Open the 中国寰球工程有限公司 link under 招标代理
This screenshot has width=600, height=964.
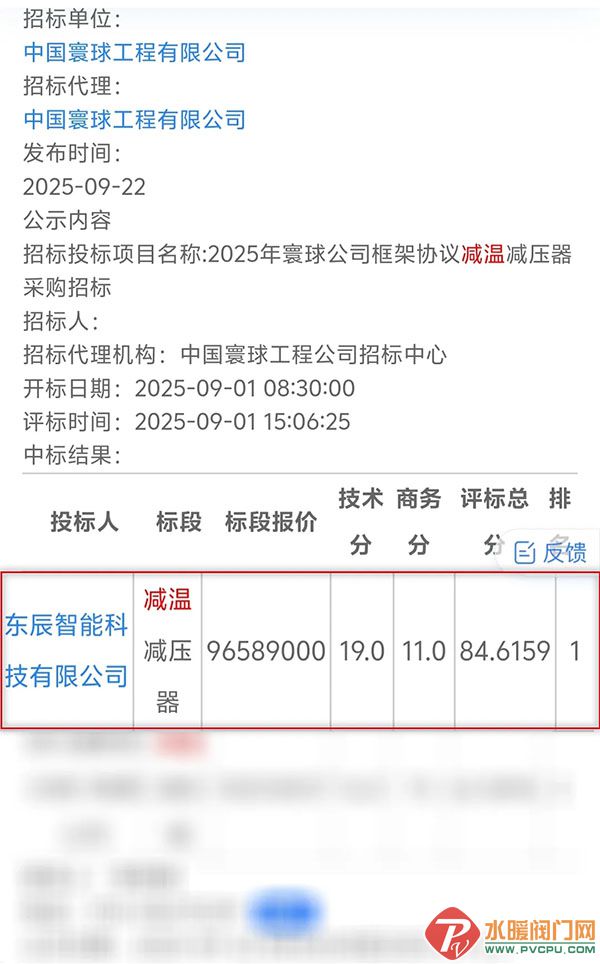[134, 120]
